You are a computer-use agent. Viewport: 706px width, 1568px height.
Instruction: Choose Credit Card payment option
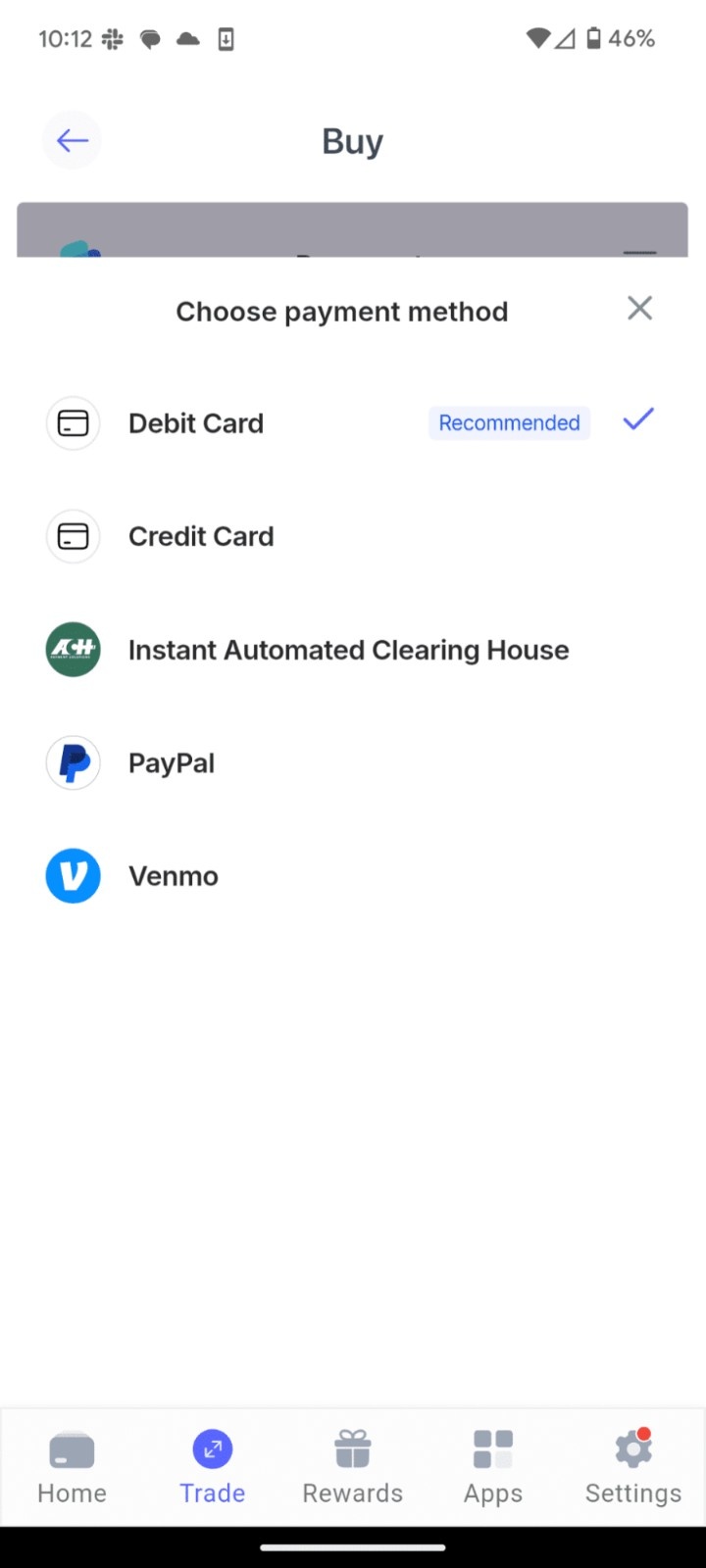pos(201,536)
